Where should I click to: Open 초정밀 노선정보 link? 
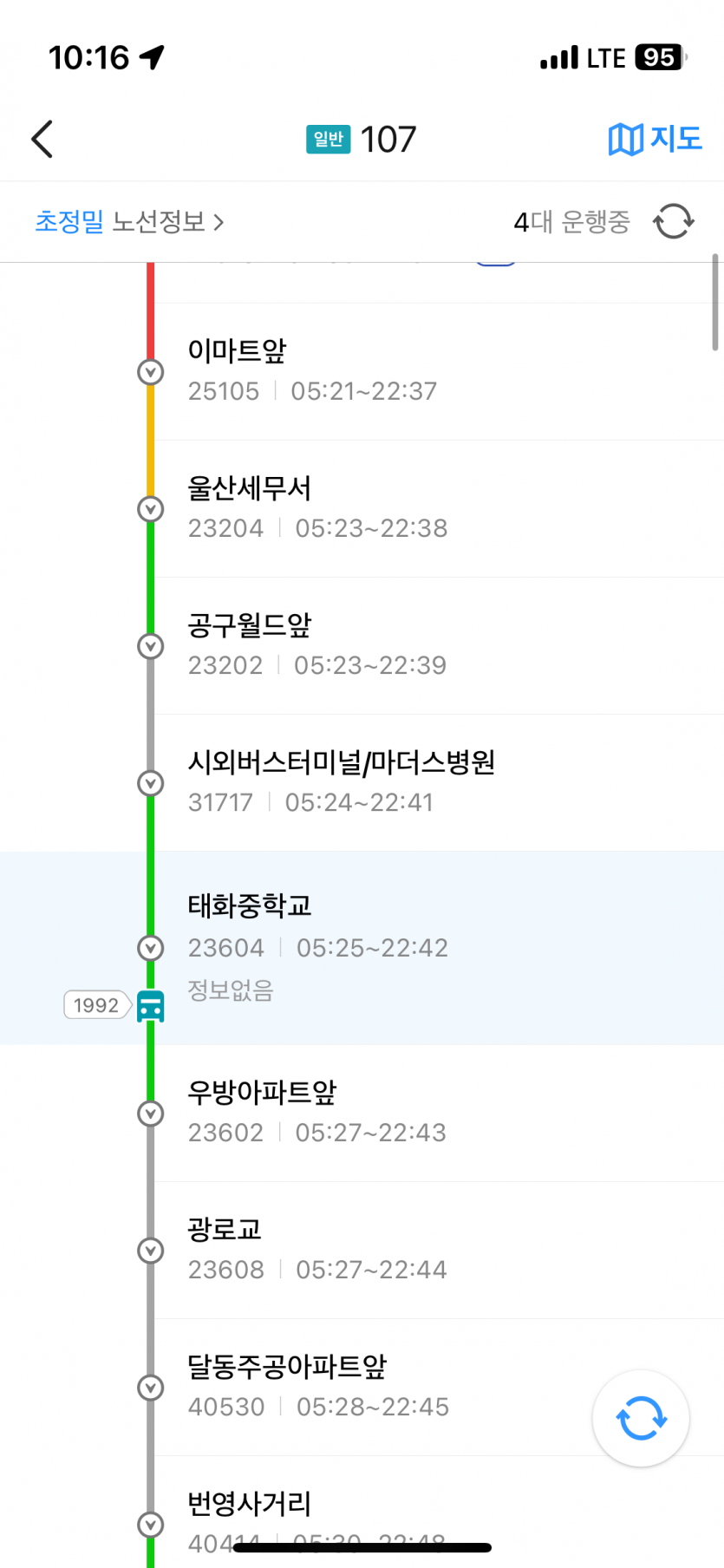point(129,222)
